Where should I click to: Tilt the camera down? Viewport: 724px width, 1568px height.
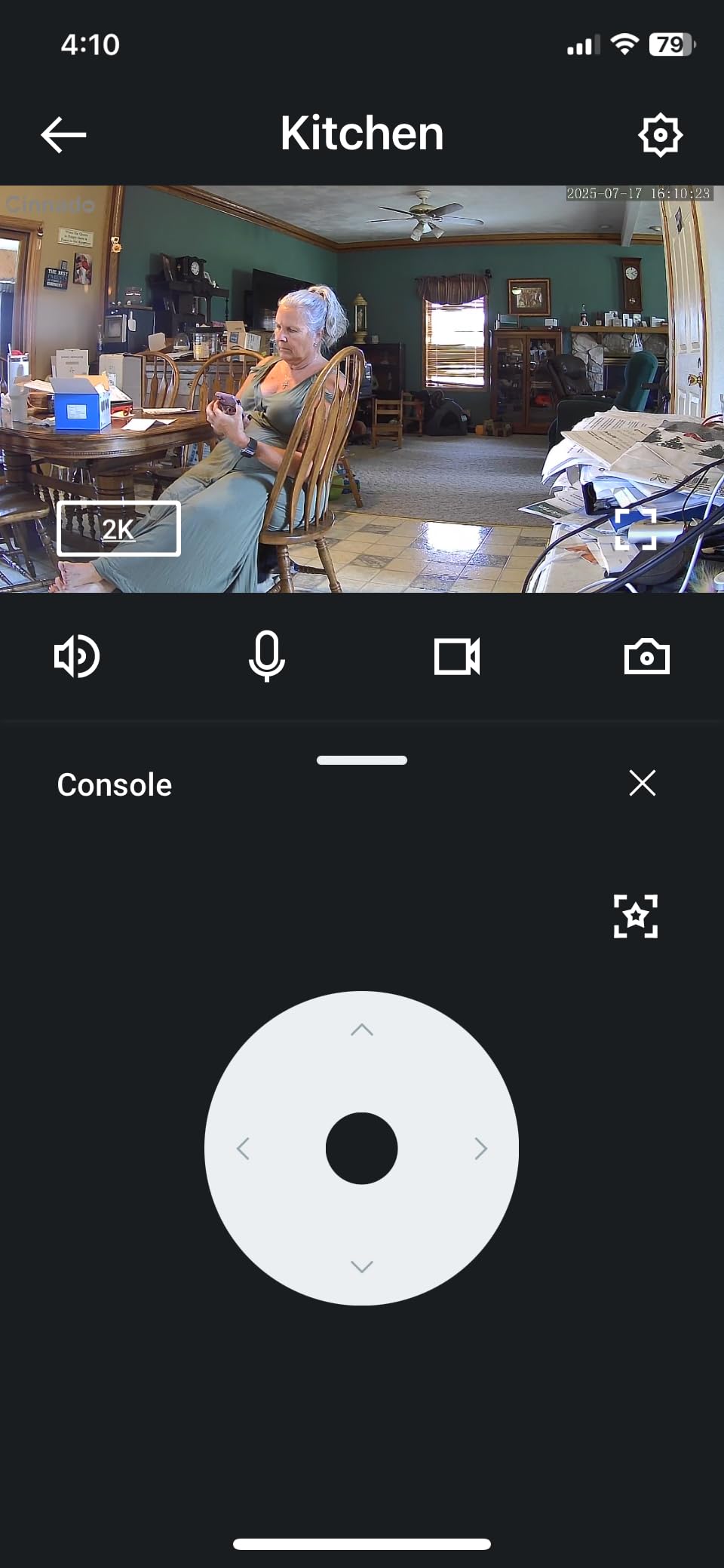click(362, 1266)
